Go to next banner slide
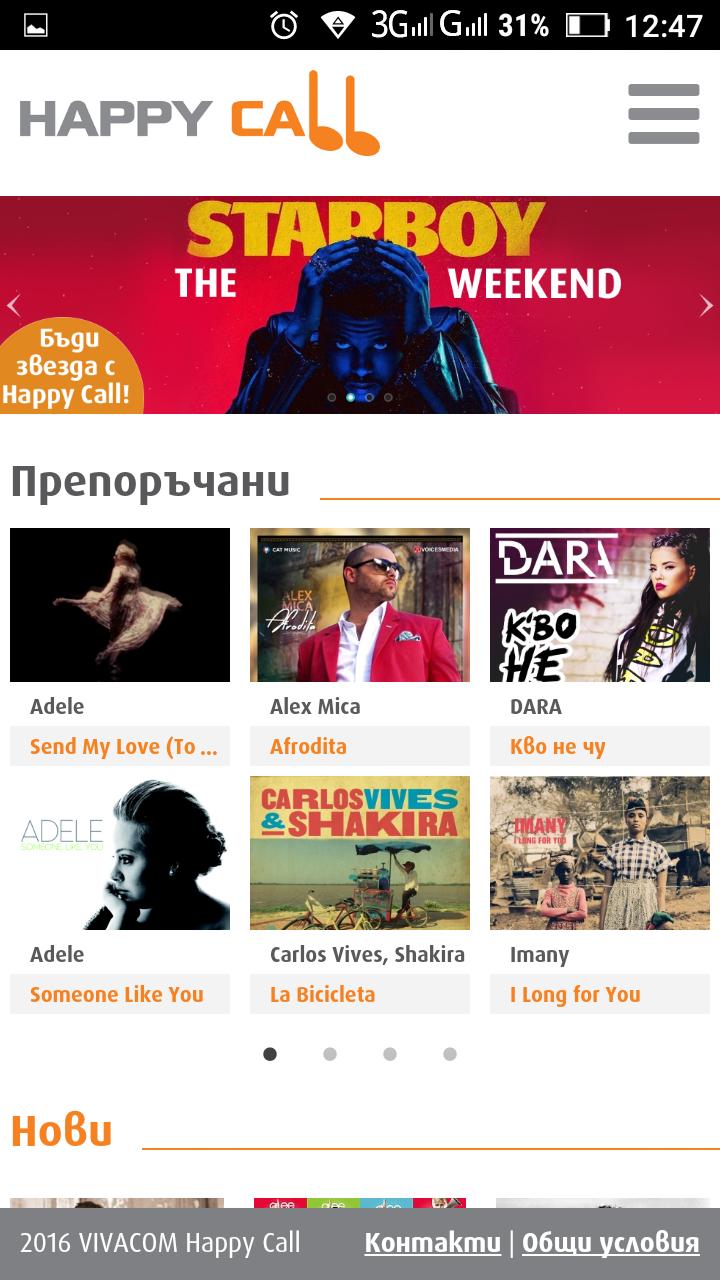The height and width of the screenshot is (1280, 720). tap(706, 306)
